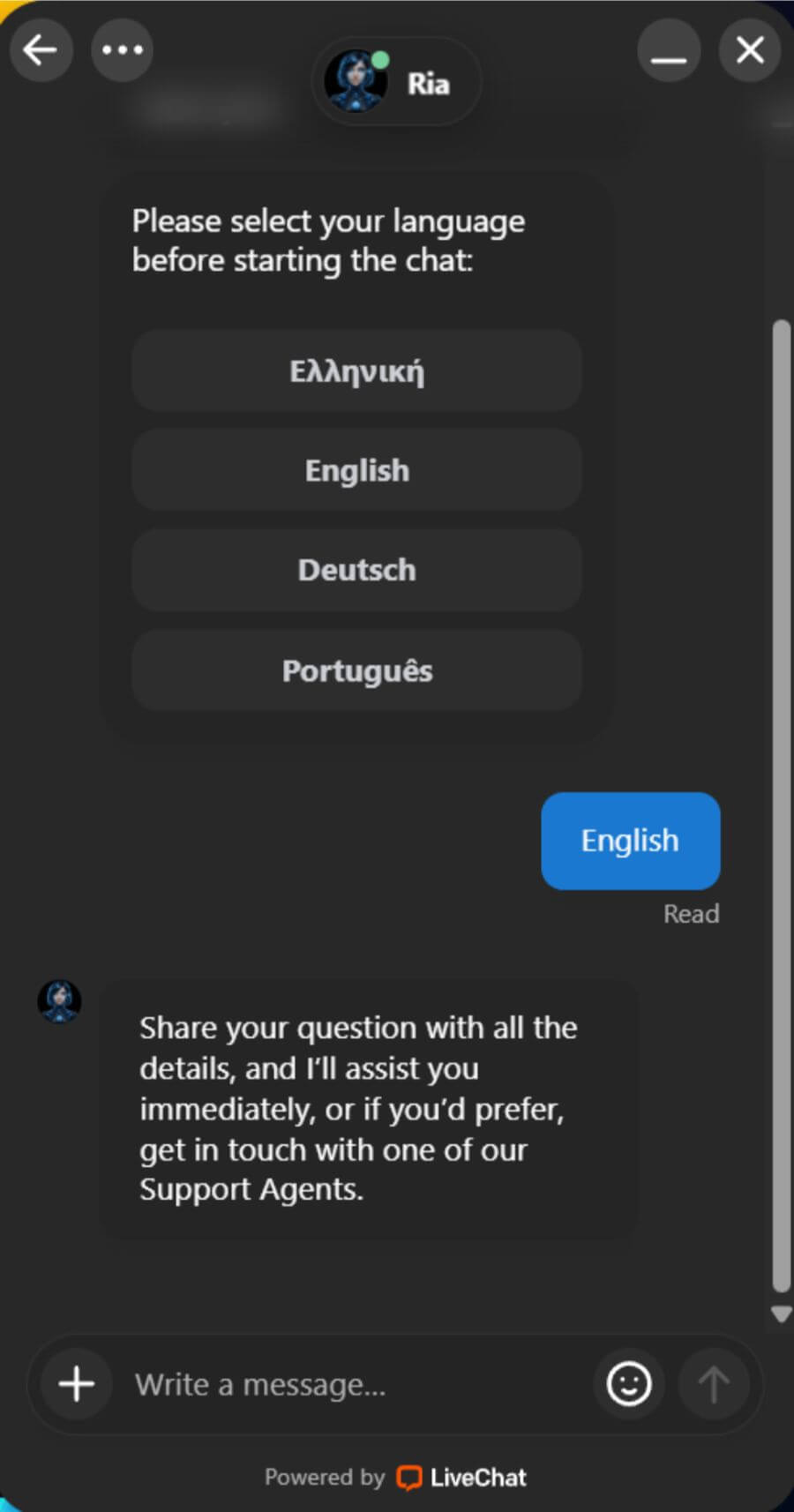The height and width of the screenshot is (1512, 794).
Task: Open the emoji picker
Action: pos(629,1384)
